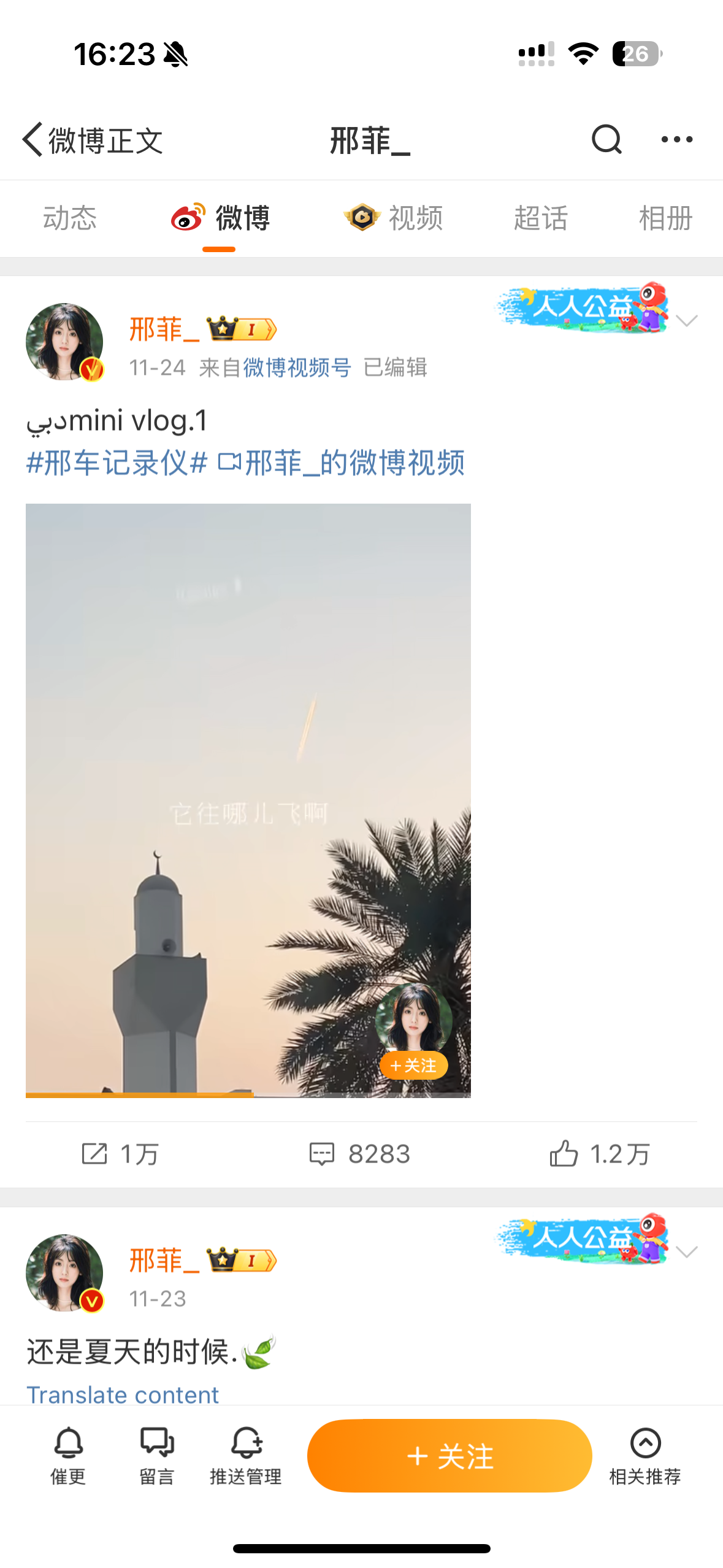The width and height of the screenshot is (723, 1568).
Task: Open the 微博视频号 source link
Action: tap(297, 367)
